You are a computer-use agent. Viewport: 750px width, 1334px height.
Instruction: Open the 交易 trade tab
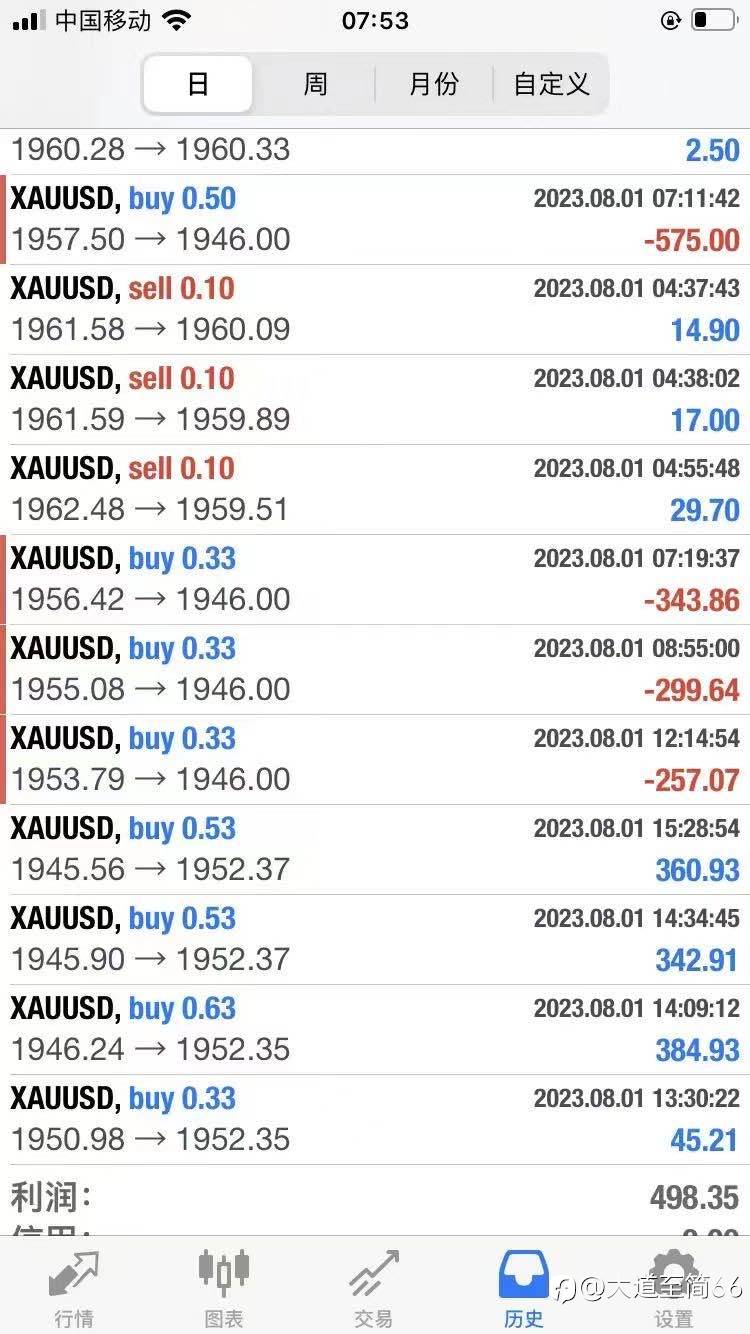(x=373, y=1289)
